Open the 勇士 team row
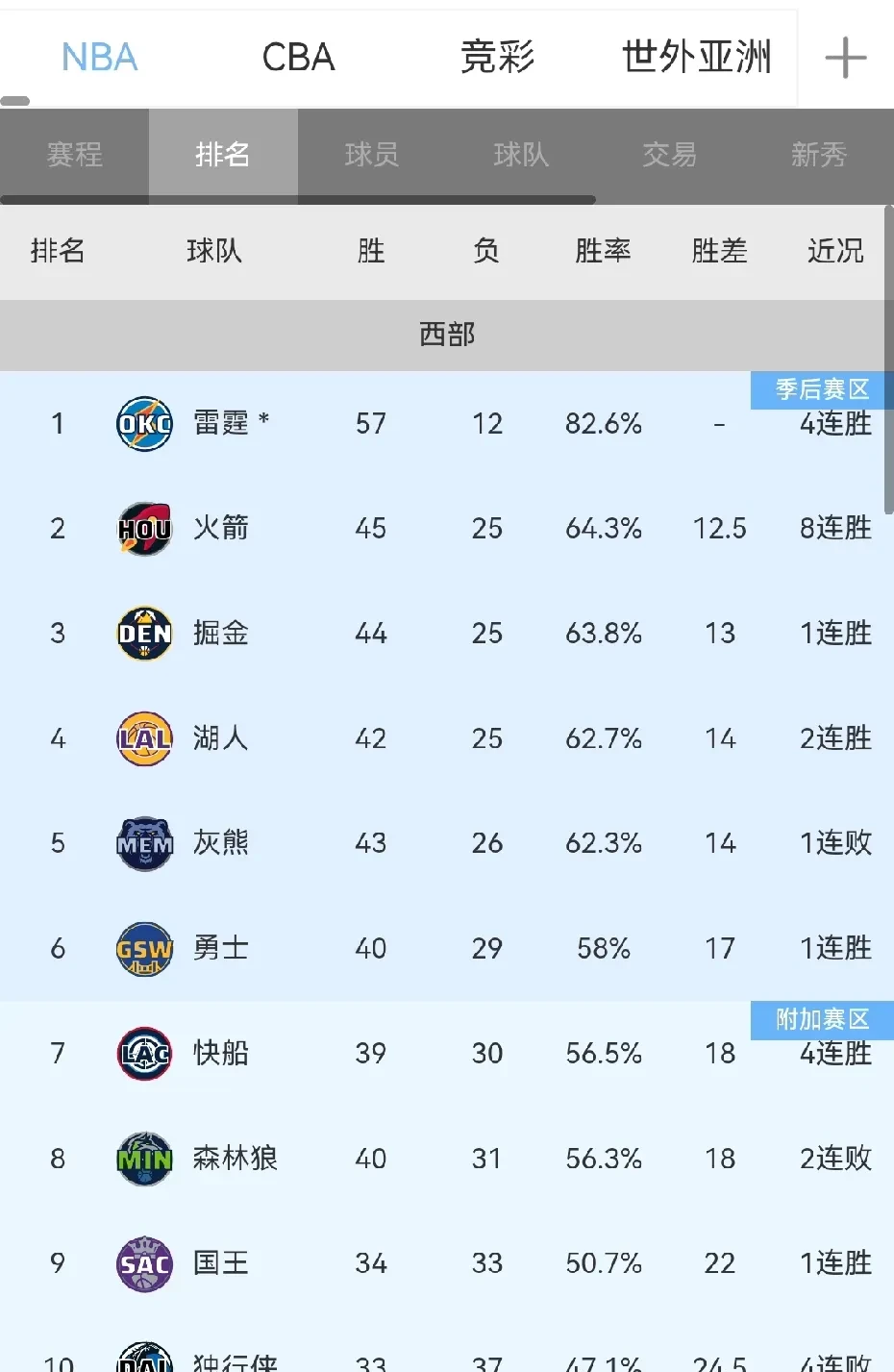The image size is (894, 1372). point(221,948)
